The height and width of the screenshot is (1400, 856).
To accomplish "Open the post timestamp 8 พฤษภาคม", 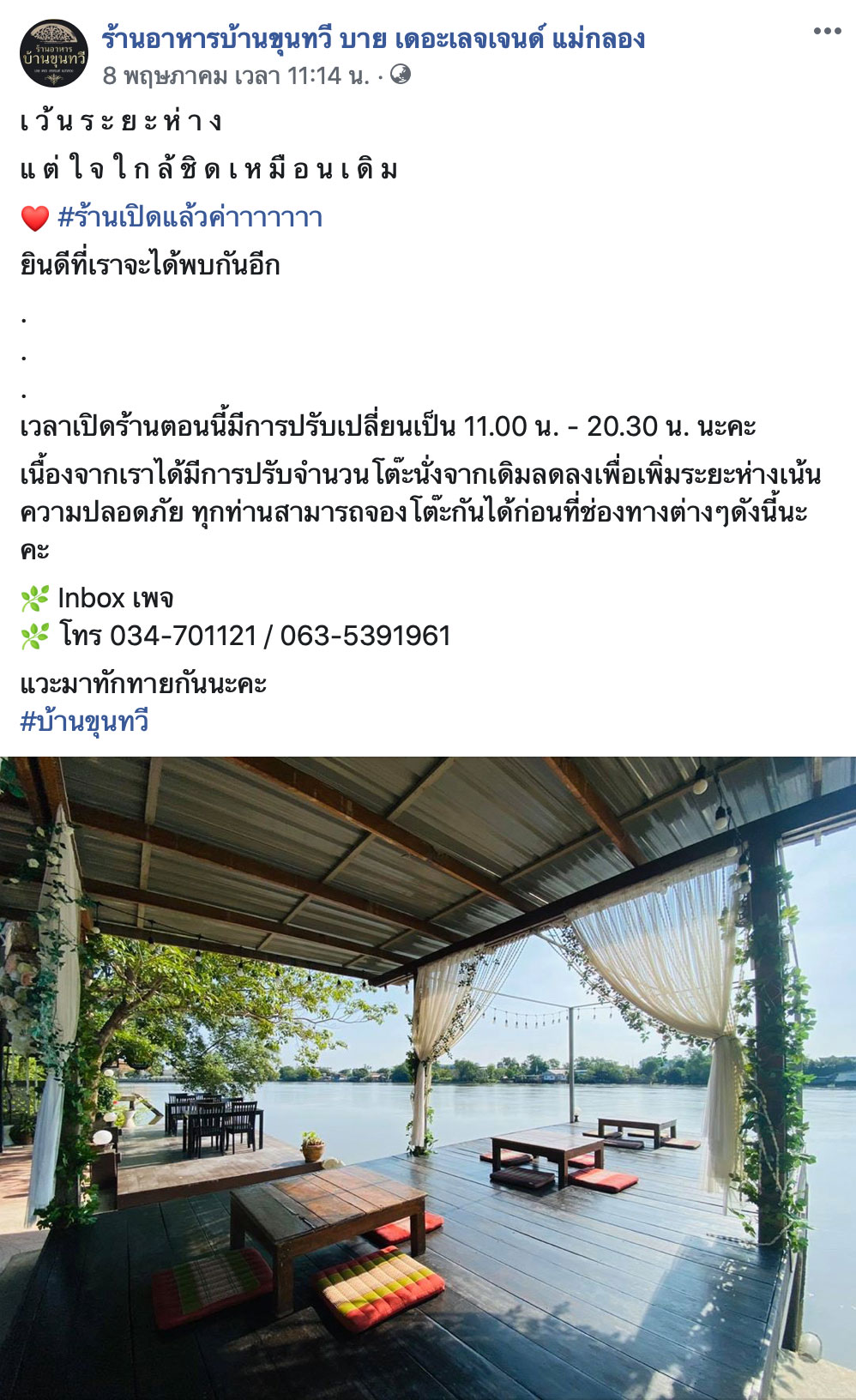I will [235, 75].
